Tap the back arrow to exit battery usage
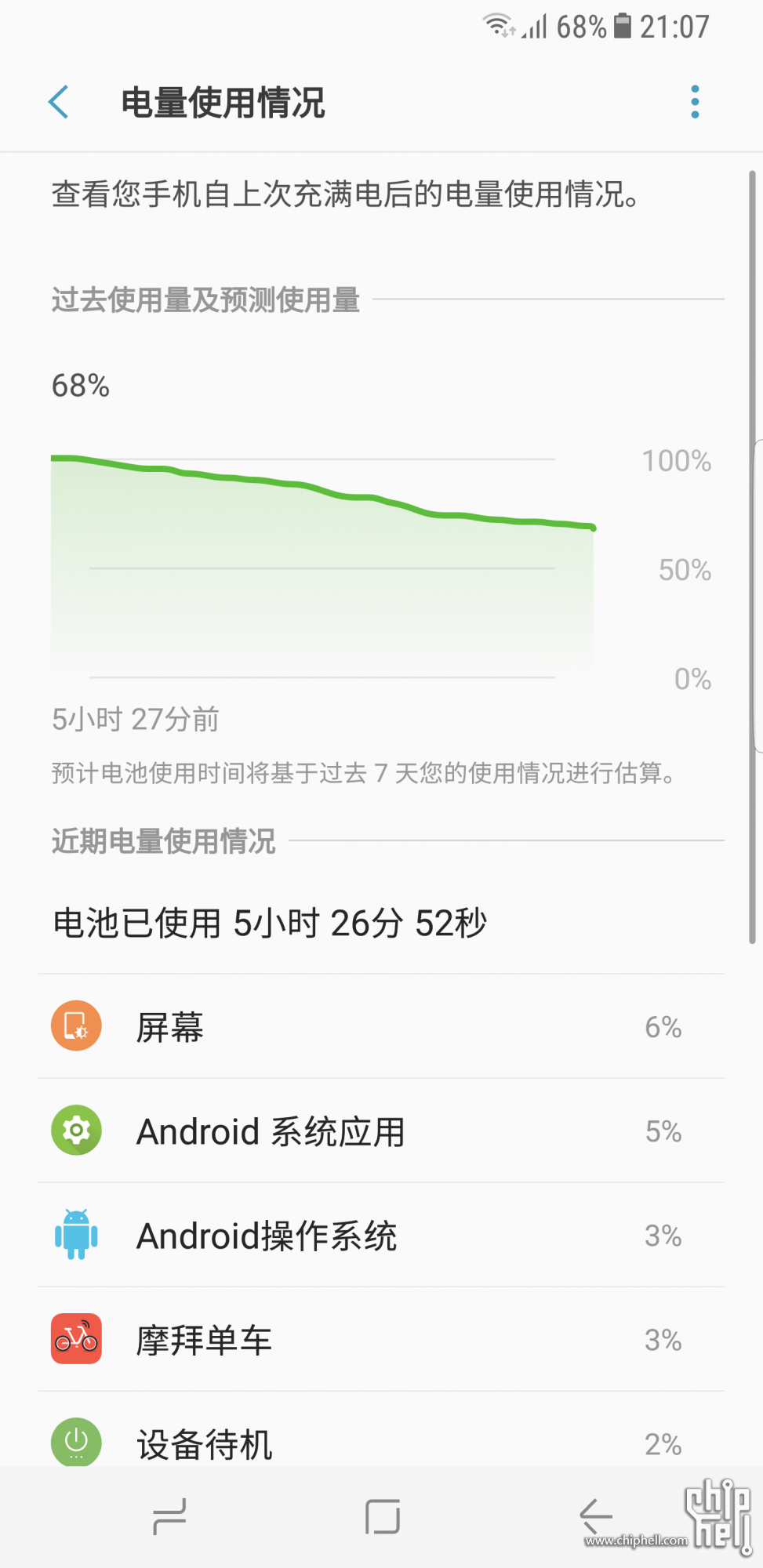 [x=57, y=102]
